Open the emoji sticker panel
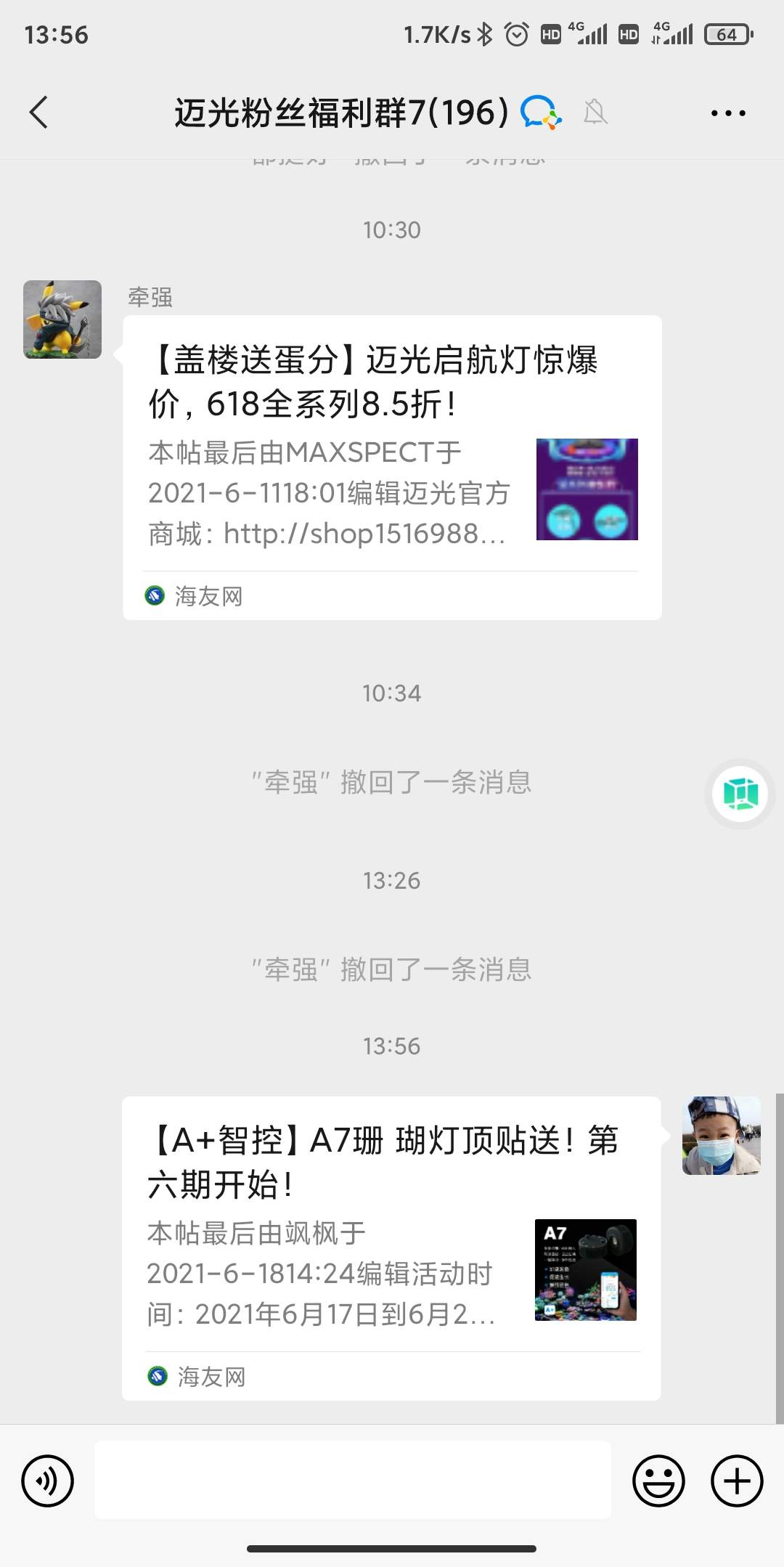Screen dimensions: 784x1567 click(658, 1481)
